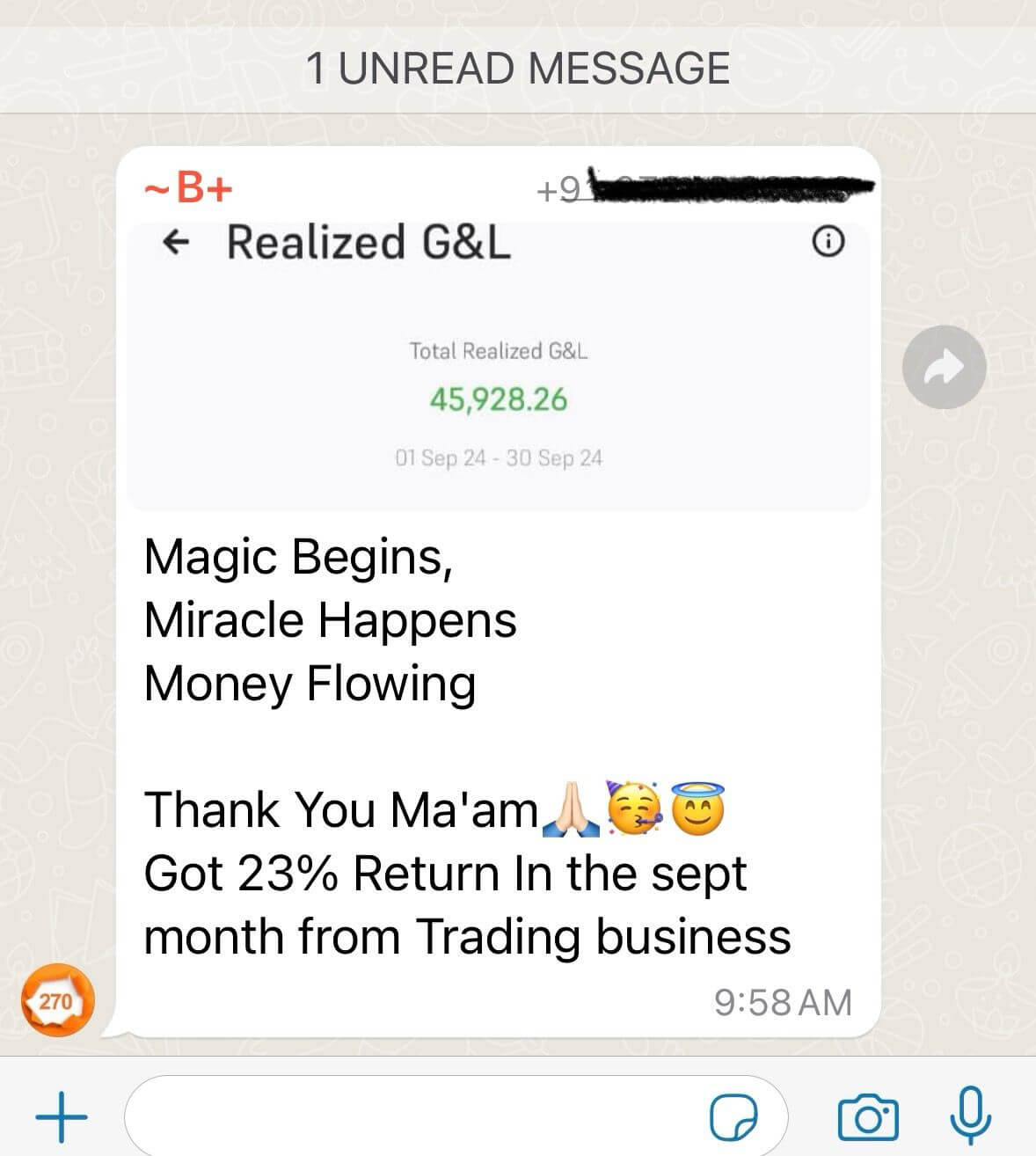Open the Realized G&L image

(x=498, y=366)
